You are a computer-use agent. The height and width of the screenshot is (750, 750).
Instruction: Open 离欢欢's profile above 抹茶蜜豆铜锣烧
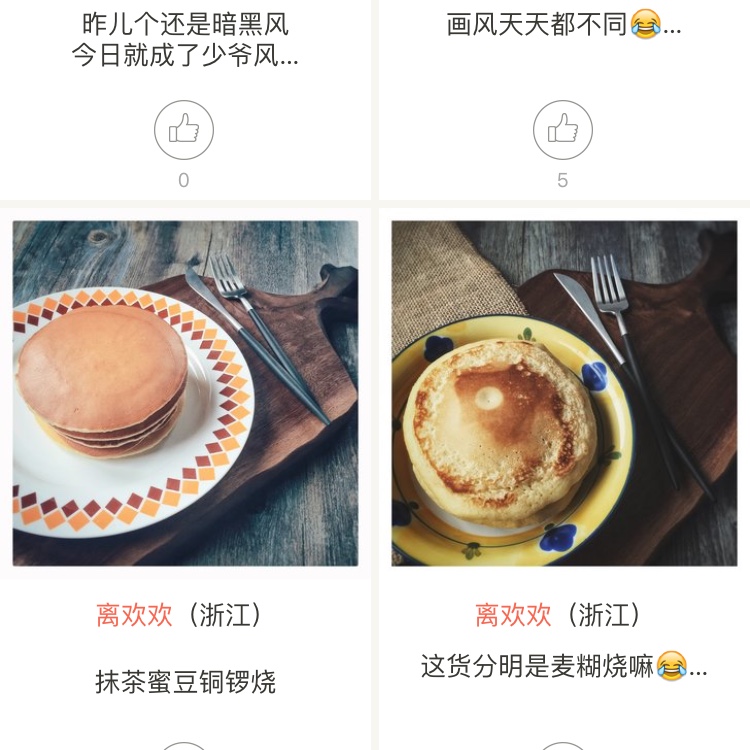[135, 615]
